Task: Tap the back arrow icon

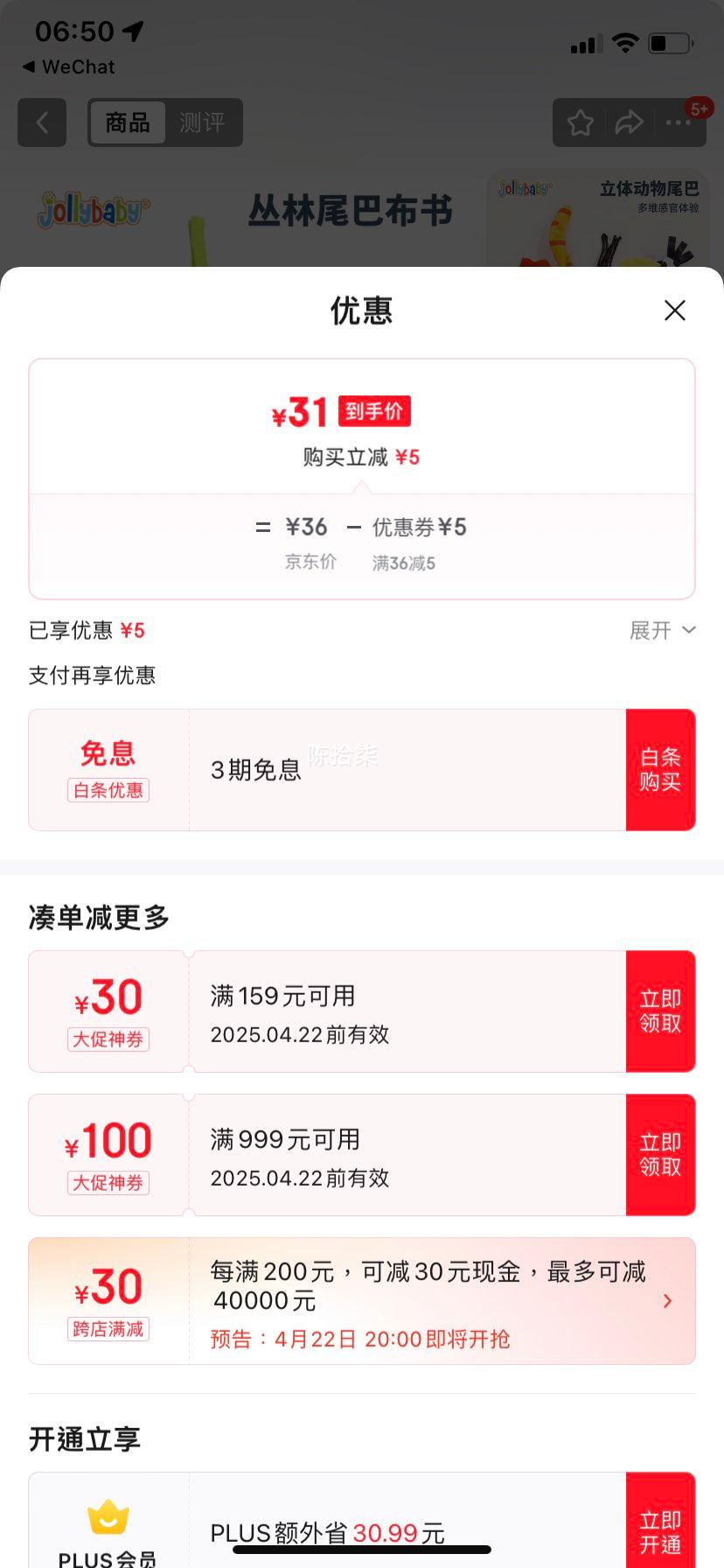Action: click(42, 122)
